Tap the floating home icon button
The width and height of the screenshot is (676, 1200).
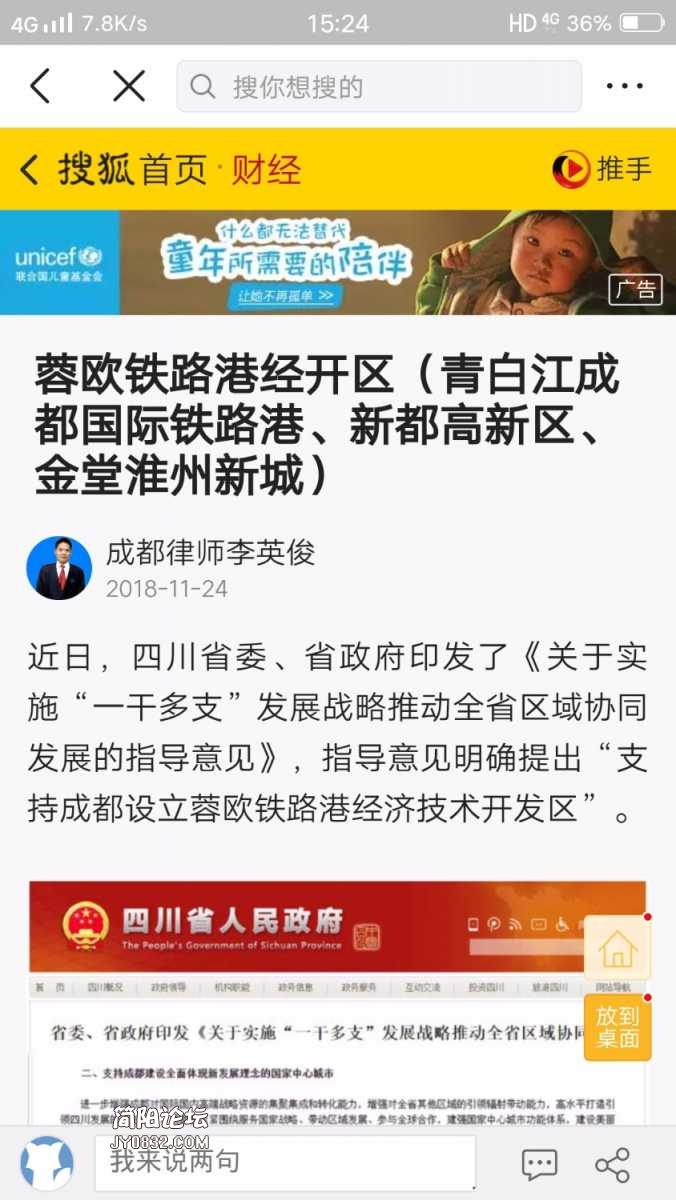[x=617, y=948]
